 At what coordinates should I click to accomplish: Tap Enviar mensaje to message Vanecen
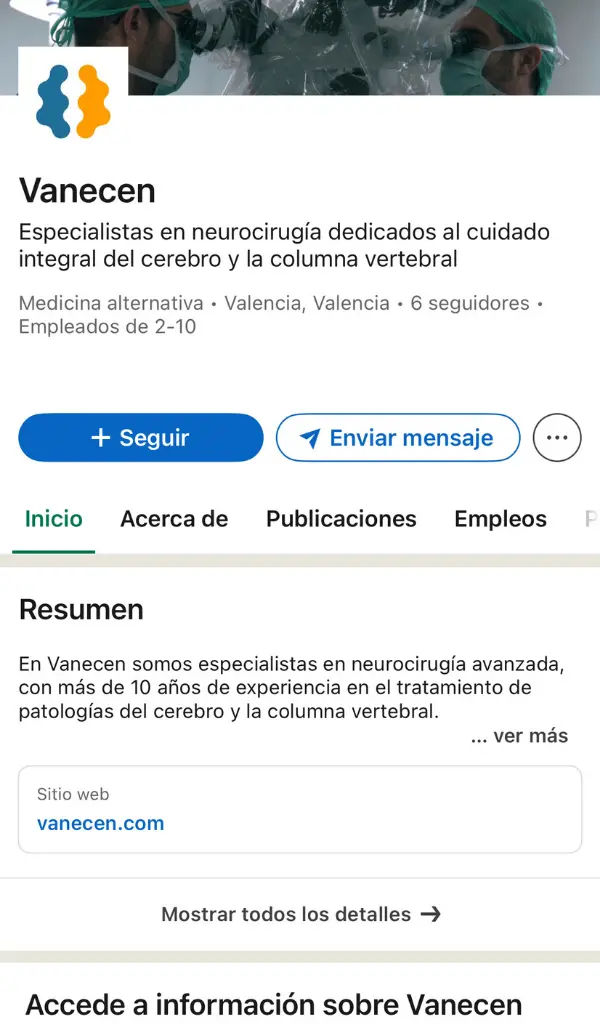coord(398,438)
